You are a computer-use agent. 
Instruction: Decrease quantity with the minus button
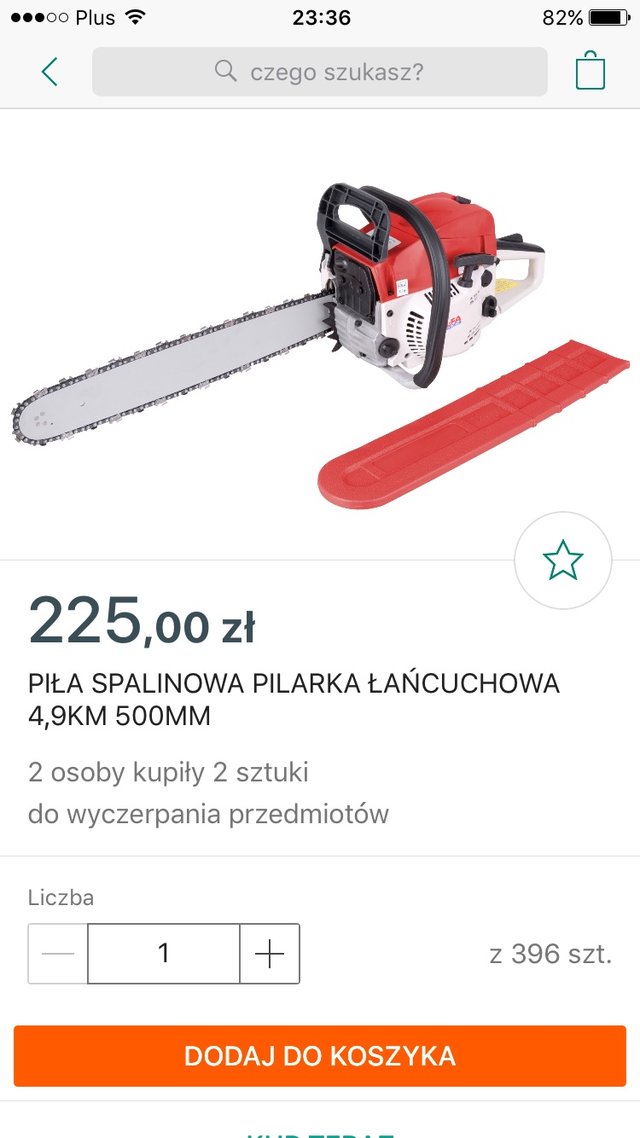coord(58,953)
